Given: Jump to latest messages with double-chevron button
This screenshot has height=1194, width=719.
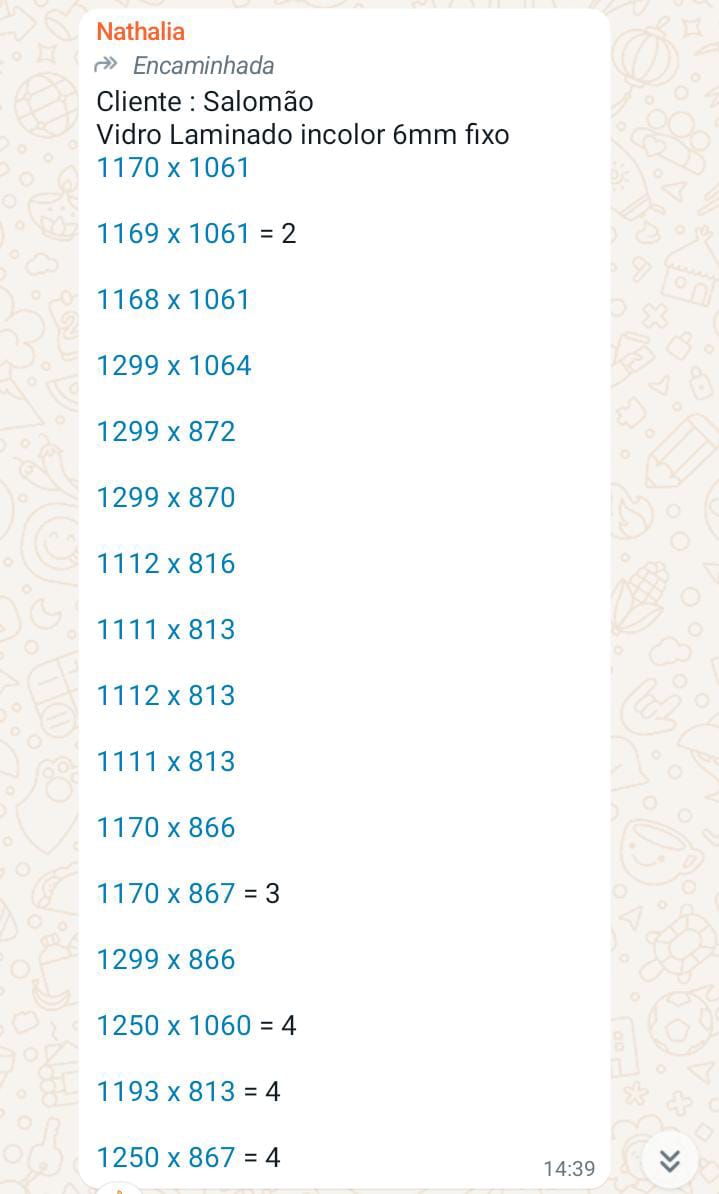Looking at the screenshot, I should click(669, 1160).
